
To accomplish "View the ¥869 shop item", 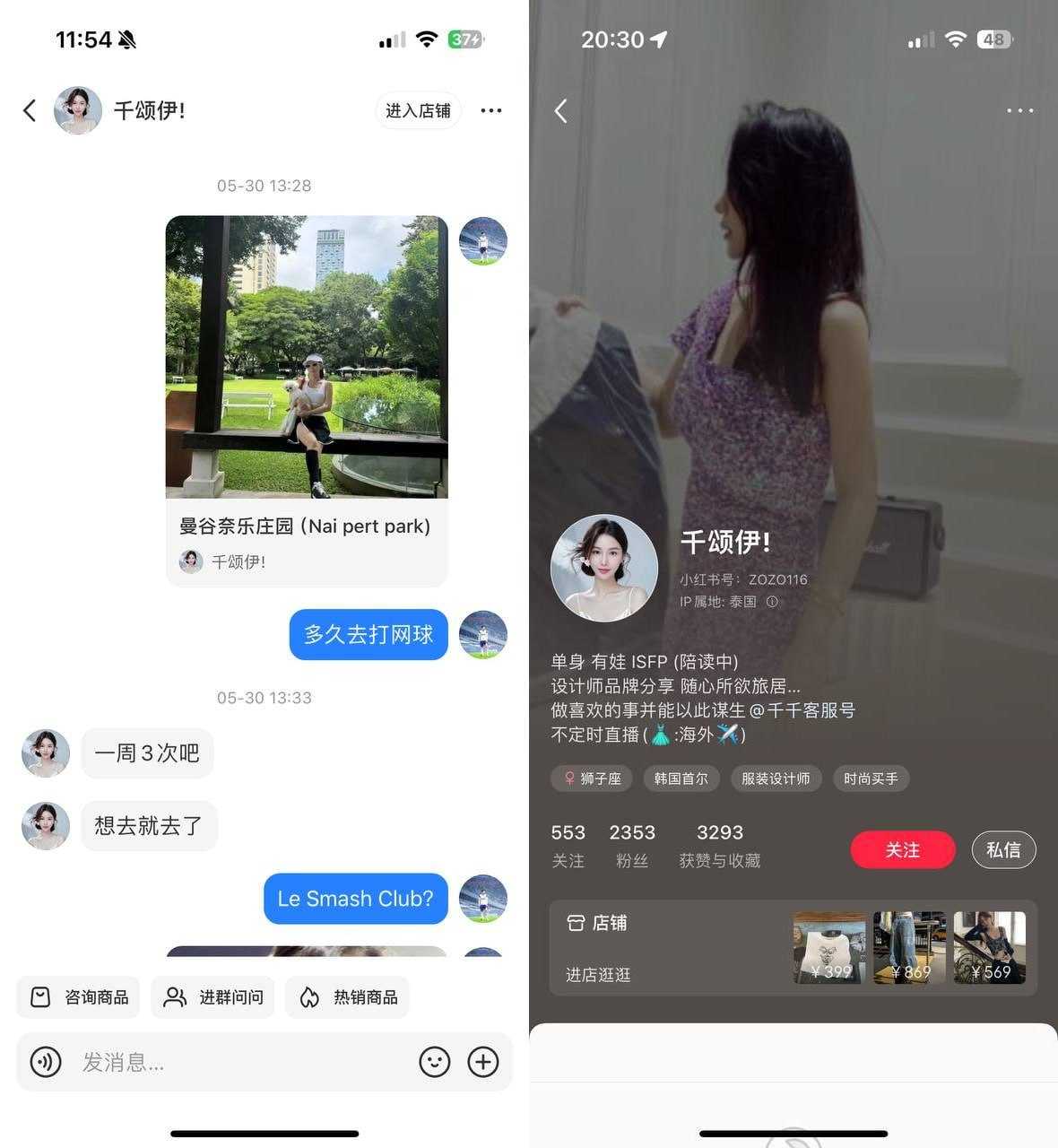I will [x=909, y=948].
